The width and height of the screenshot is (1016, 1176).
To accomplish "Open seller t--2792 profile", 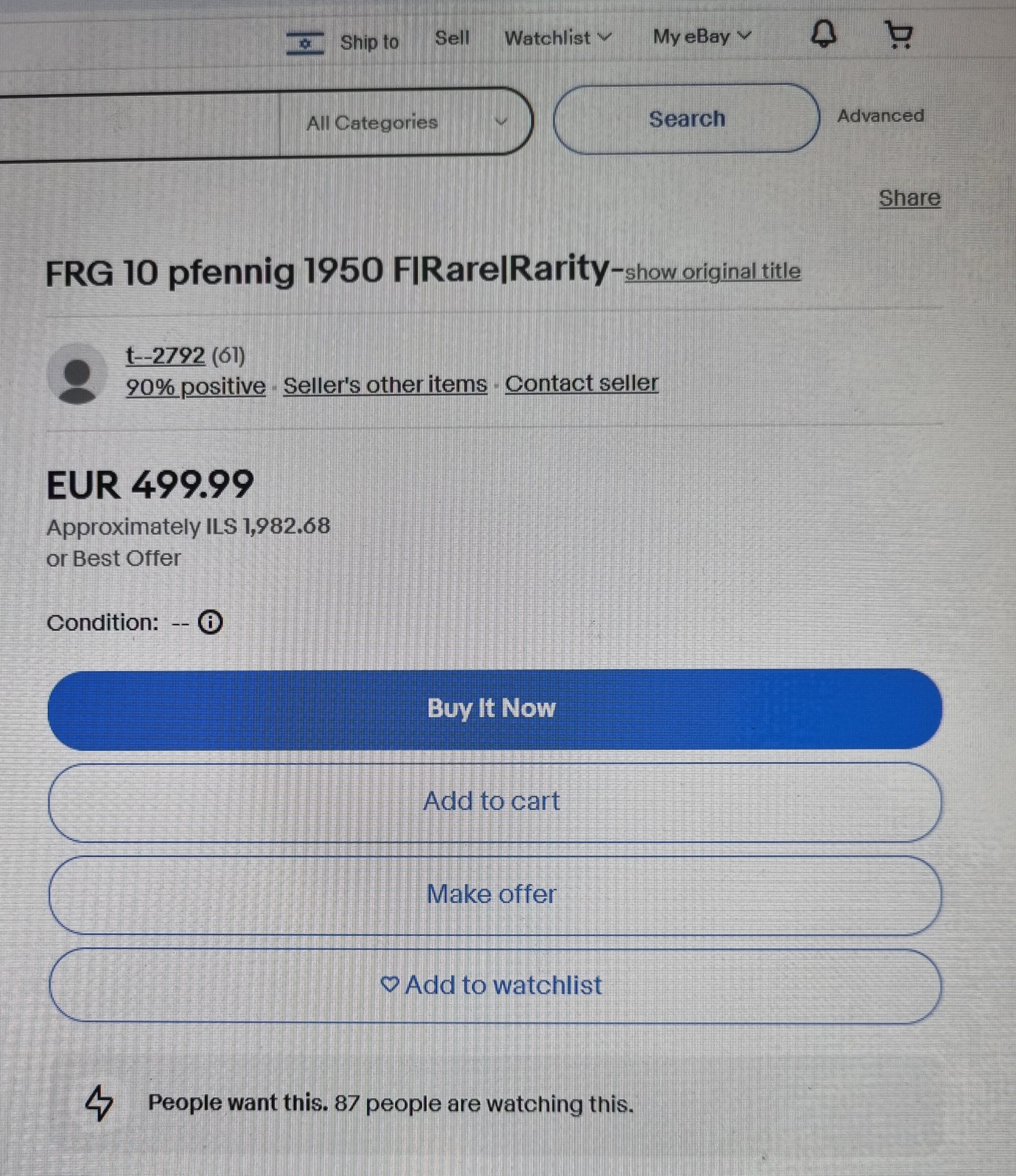I will click(165, 356).
